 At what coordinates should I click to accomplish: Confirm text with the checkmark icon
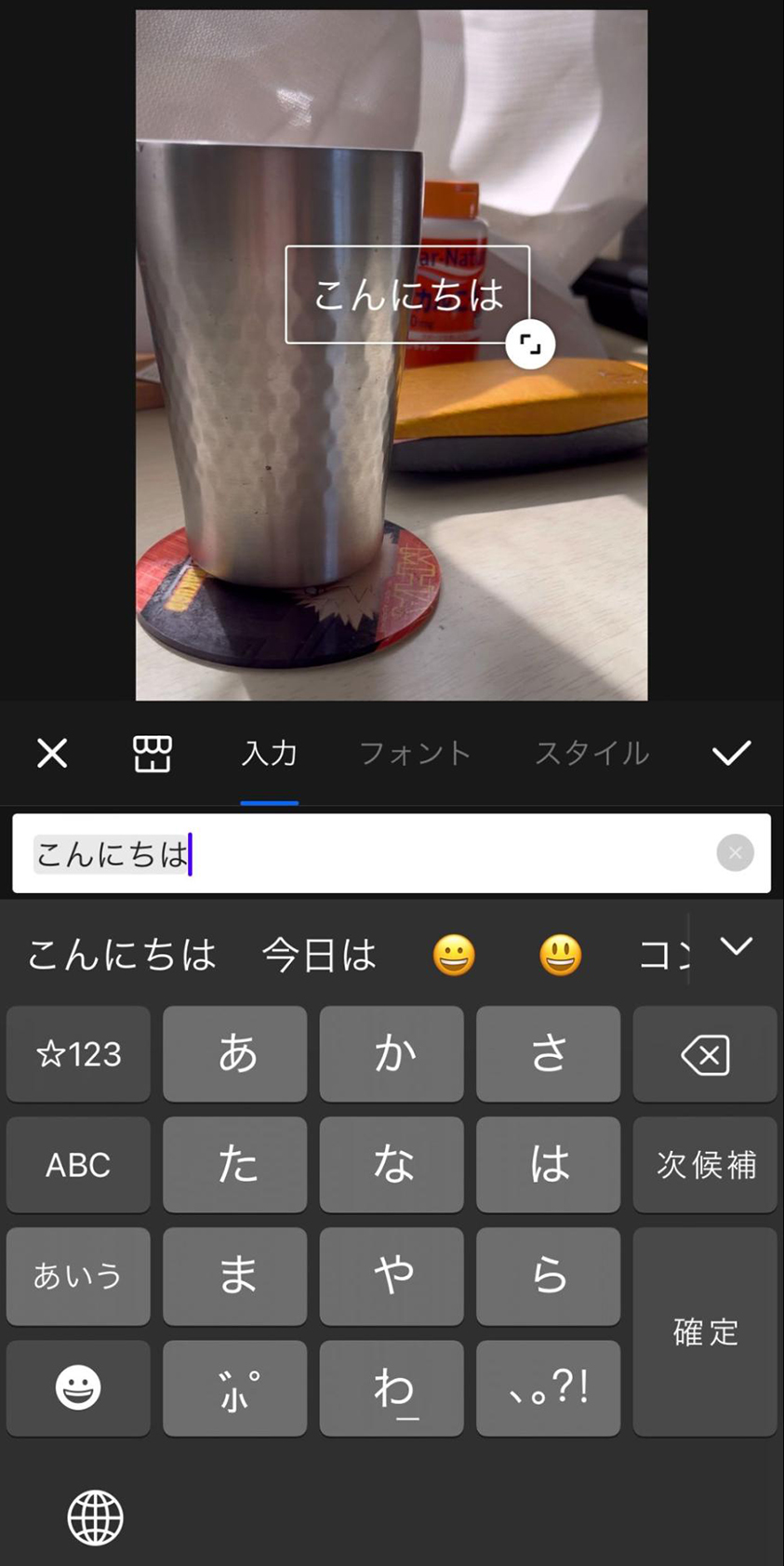[731, 753]
